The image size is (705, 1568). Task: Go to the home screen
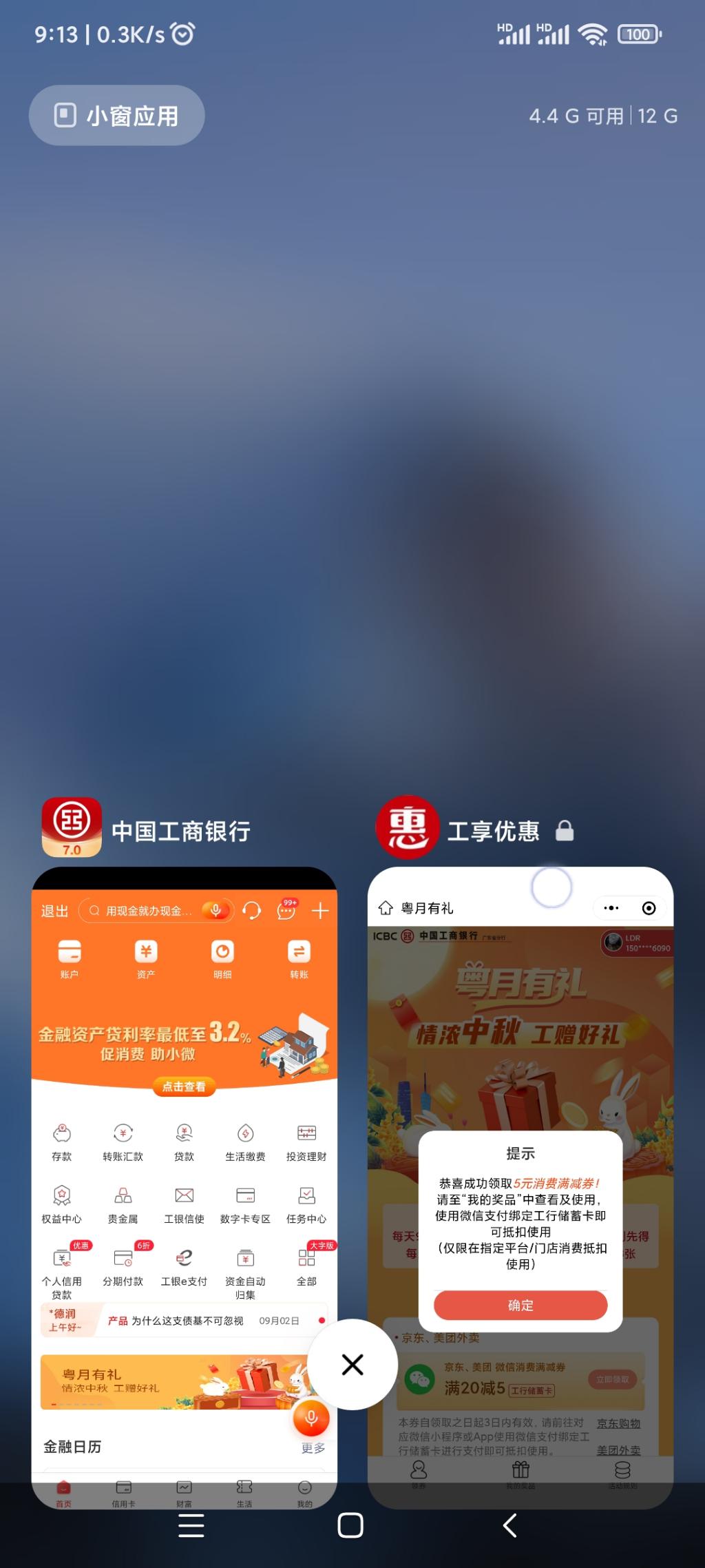click(350, 1525)
